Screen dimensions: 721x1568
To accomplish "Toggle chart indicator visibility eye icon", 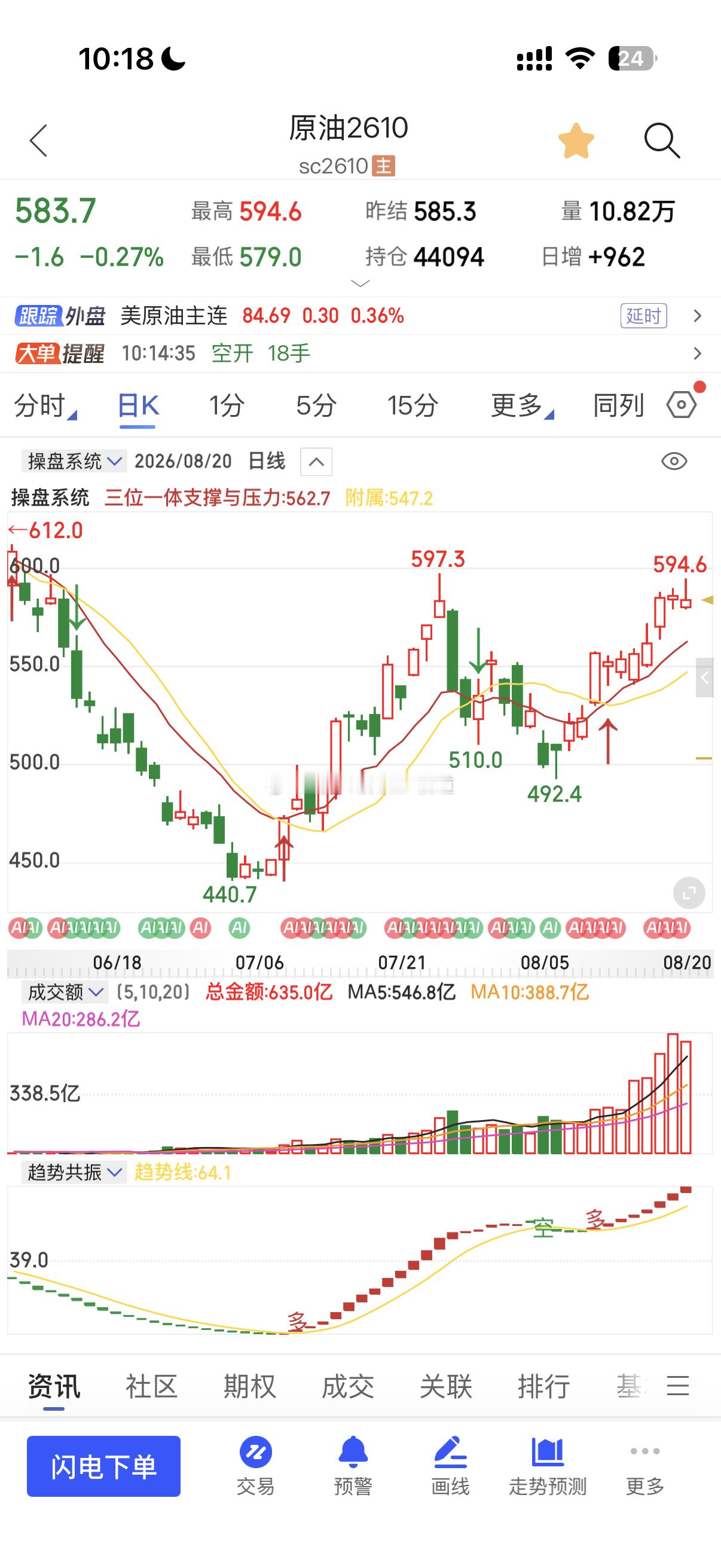I will pyautogui.click(x=674, y=462).
